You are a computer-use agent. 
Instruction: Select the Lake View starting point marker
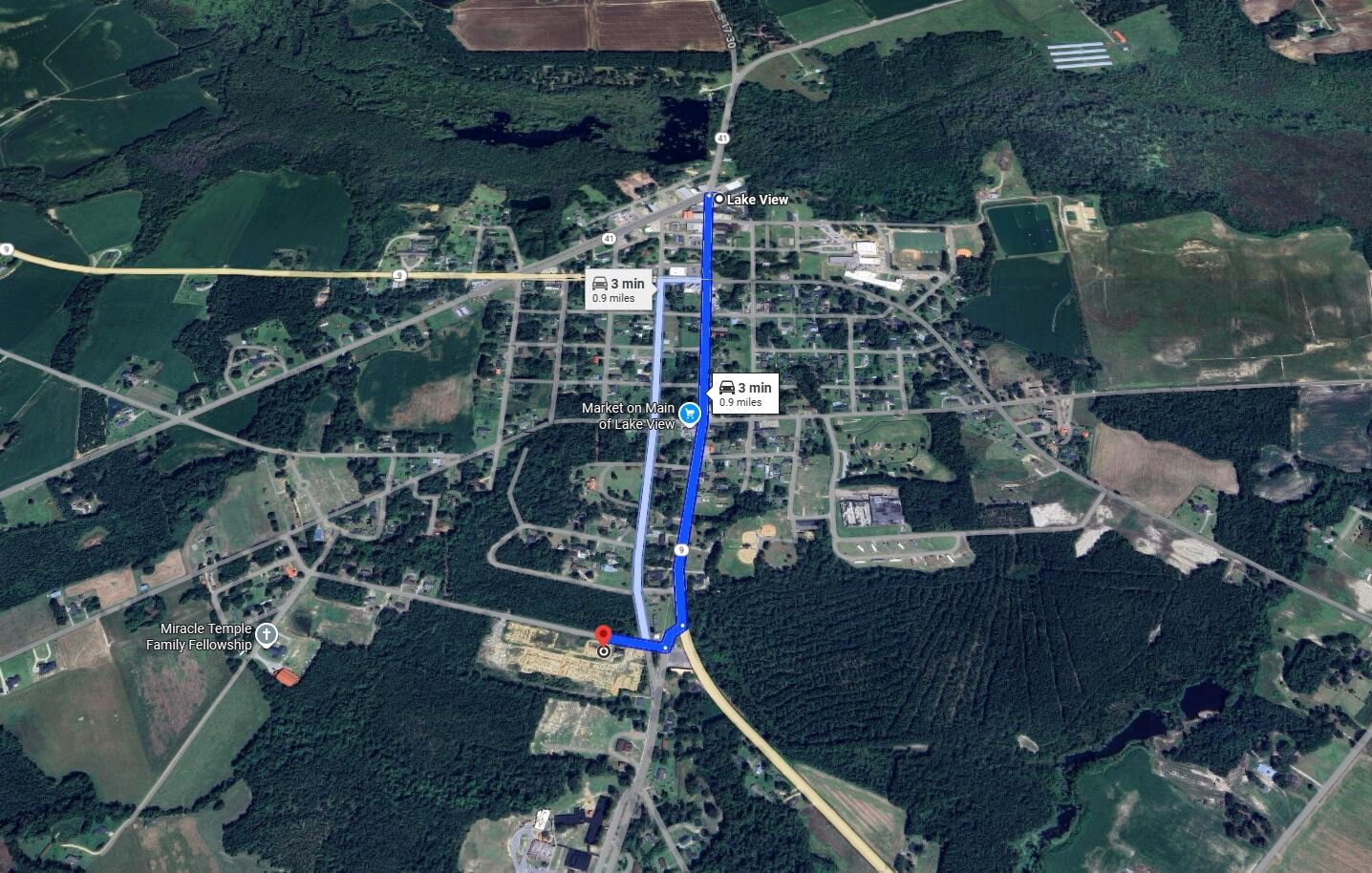(718, 199)
